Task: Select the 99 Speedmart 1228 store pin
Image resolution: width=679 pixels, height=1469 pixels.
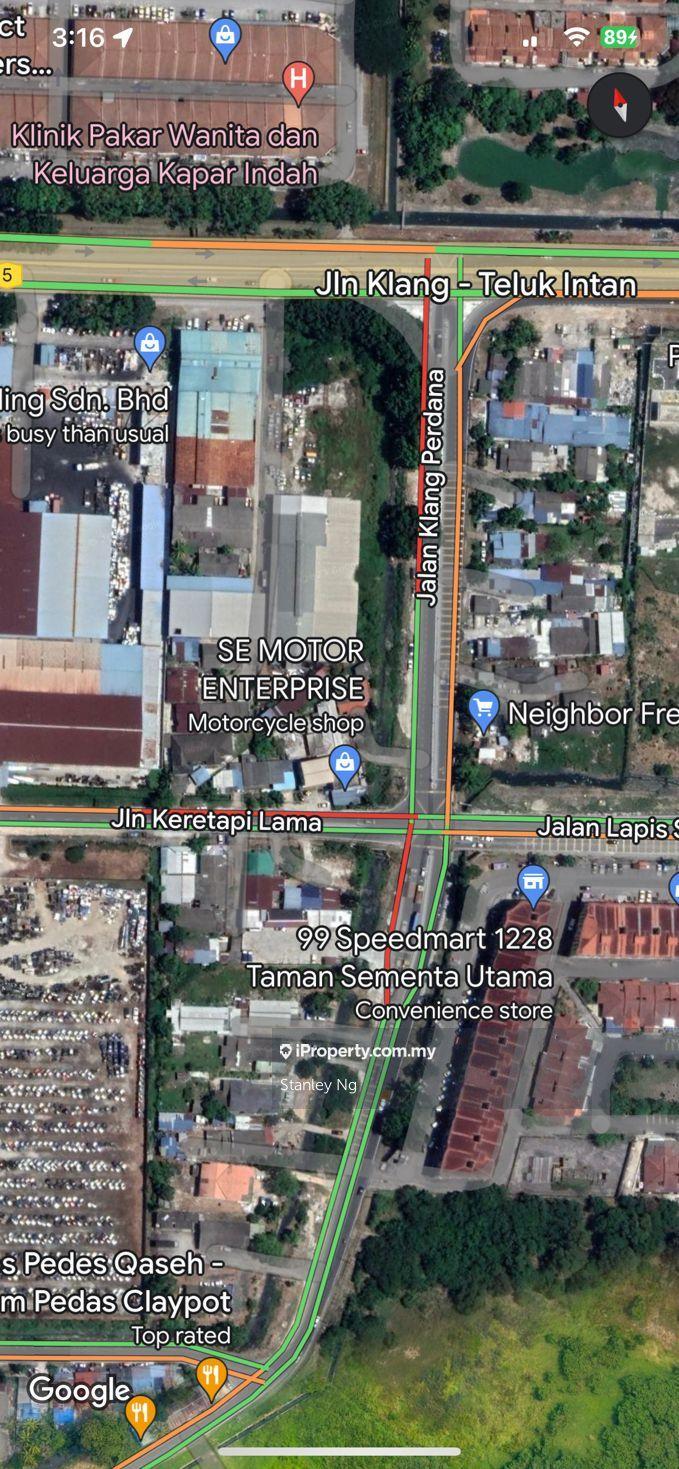Action: click(x=534, y=883)
